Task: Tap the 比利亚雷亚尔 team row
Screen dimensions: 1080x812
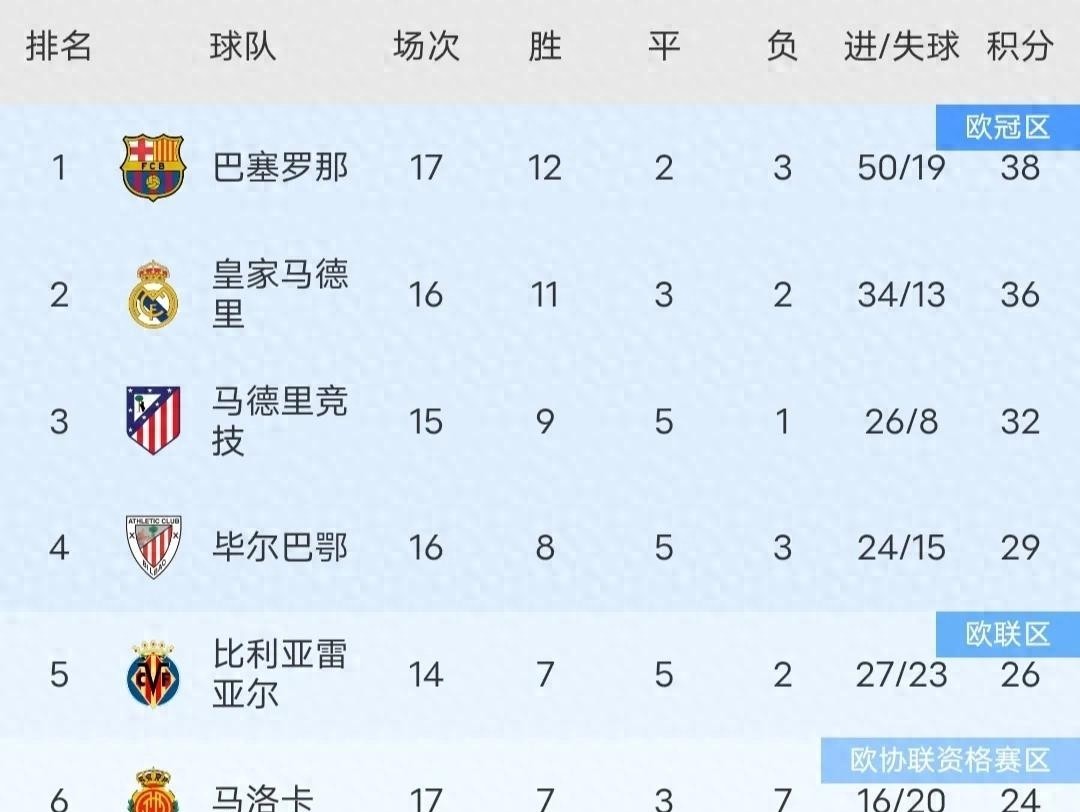Action: pyautogui.click(x=280, y=675)
